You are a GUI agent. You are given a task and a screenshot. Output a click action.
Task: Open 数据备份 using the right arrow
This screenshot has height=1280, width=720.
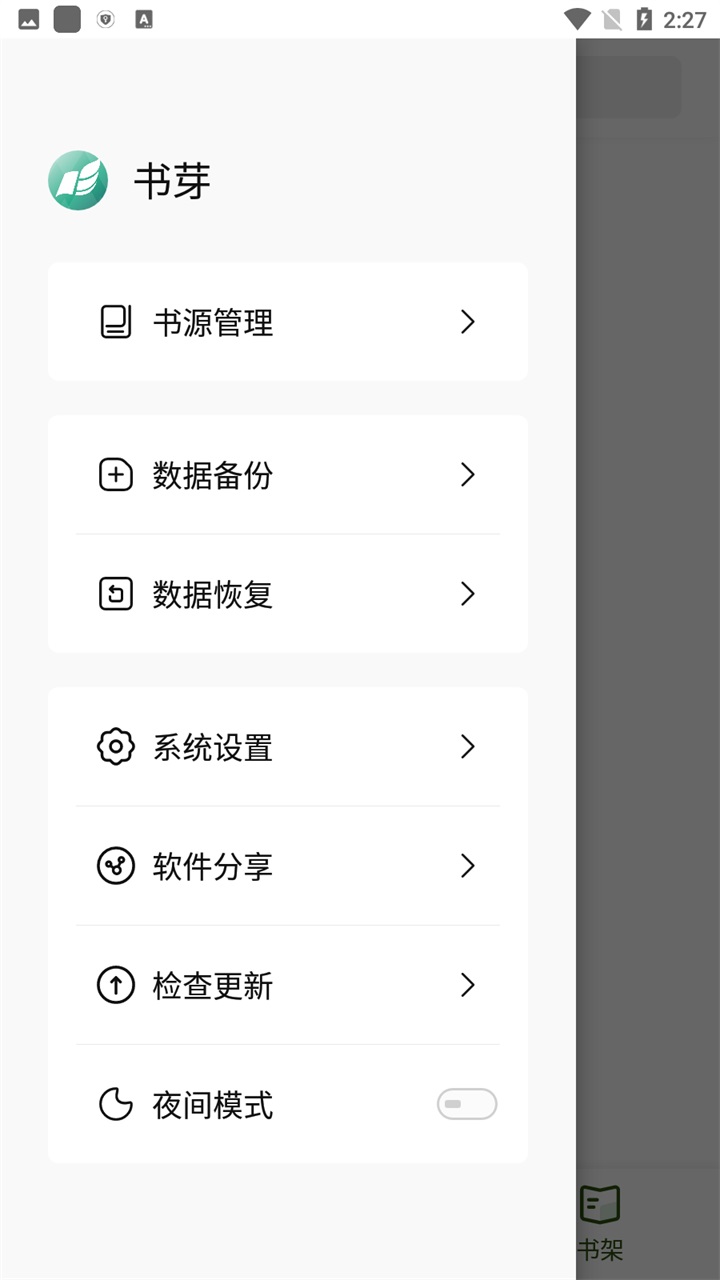point(466,475)
